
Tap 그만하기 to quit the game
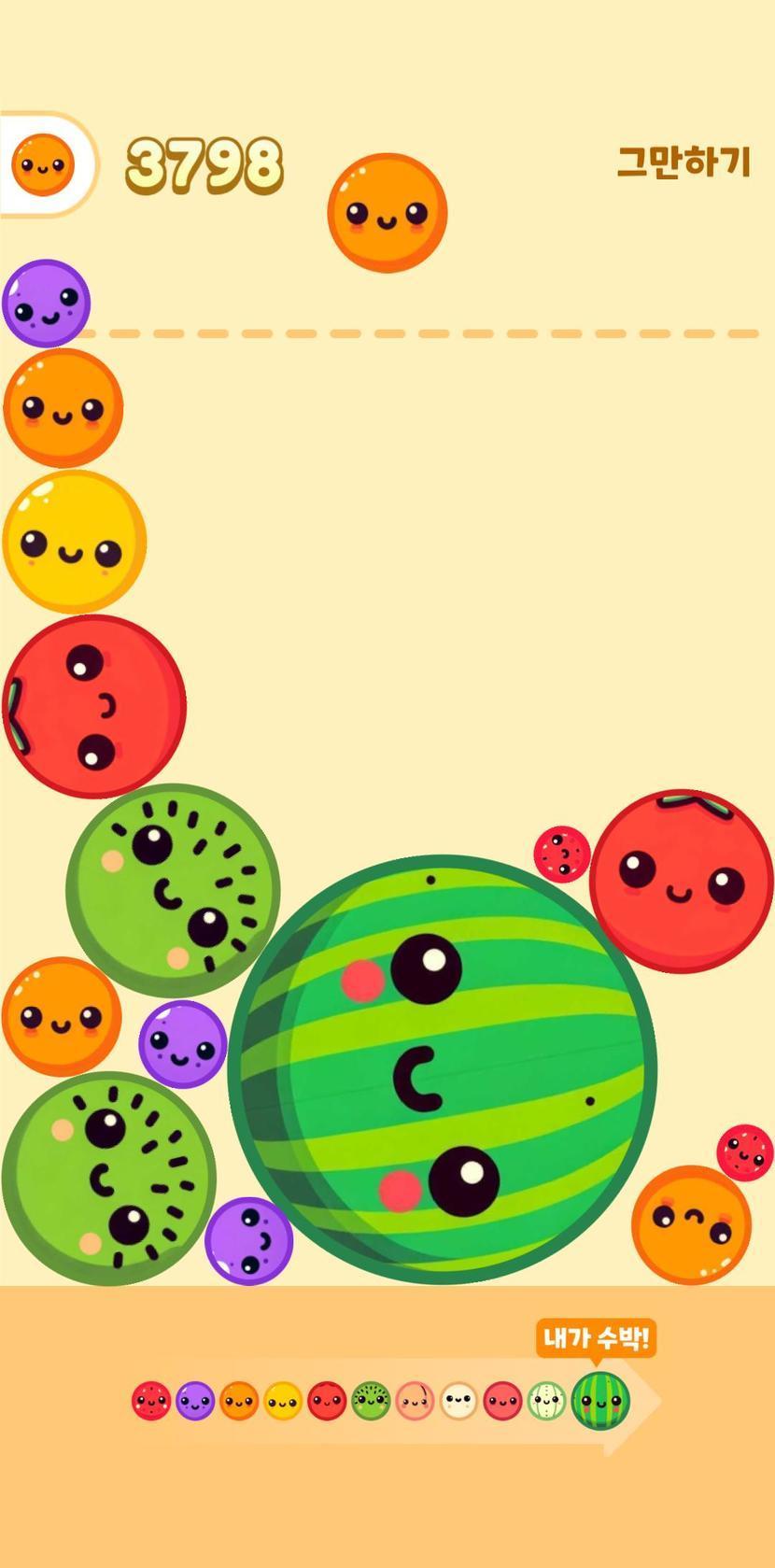click(683, 162)
